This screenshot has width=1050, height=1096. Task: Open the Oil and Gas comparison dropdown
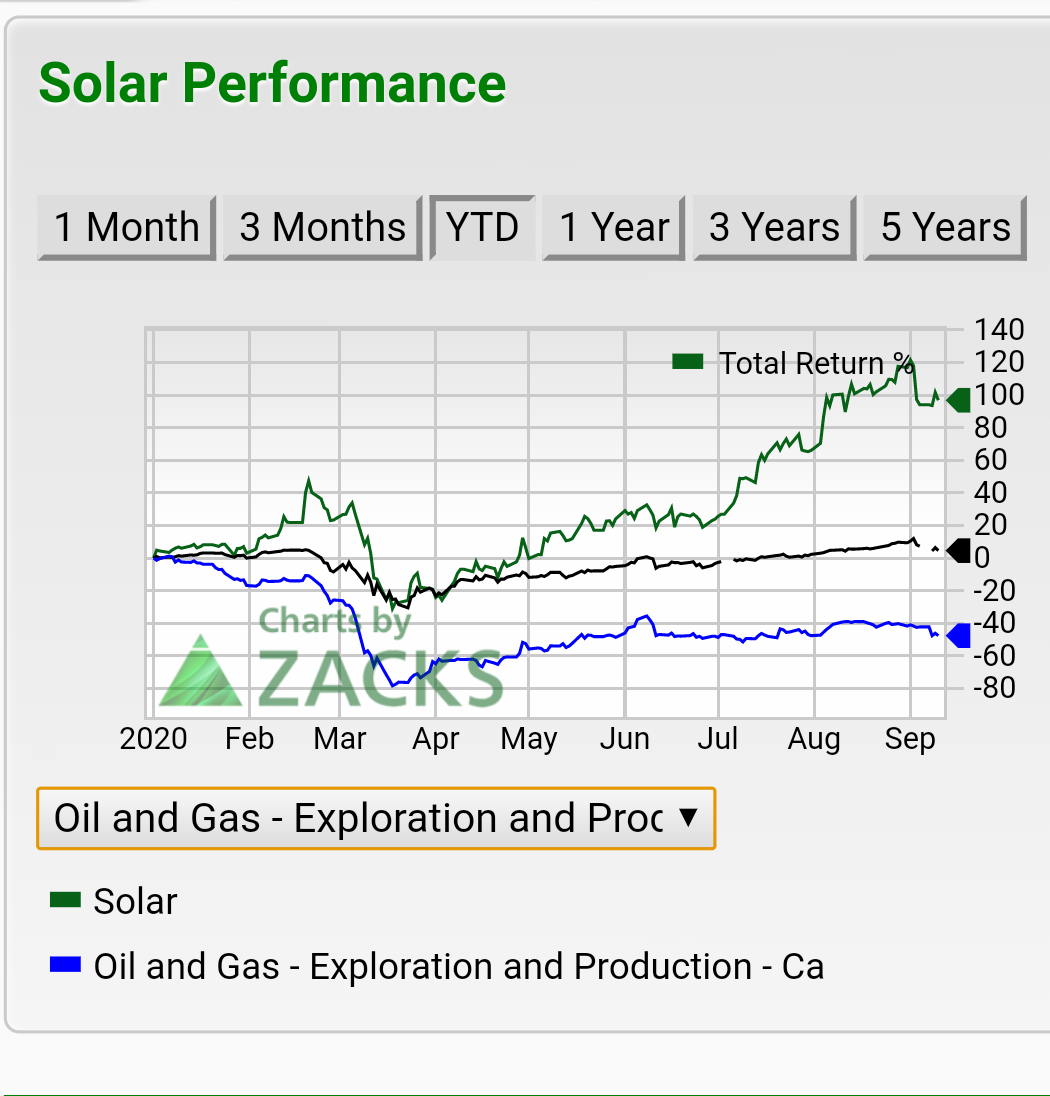point(376,818)
